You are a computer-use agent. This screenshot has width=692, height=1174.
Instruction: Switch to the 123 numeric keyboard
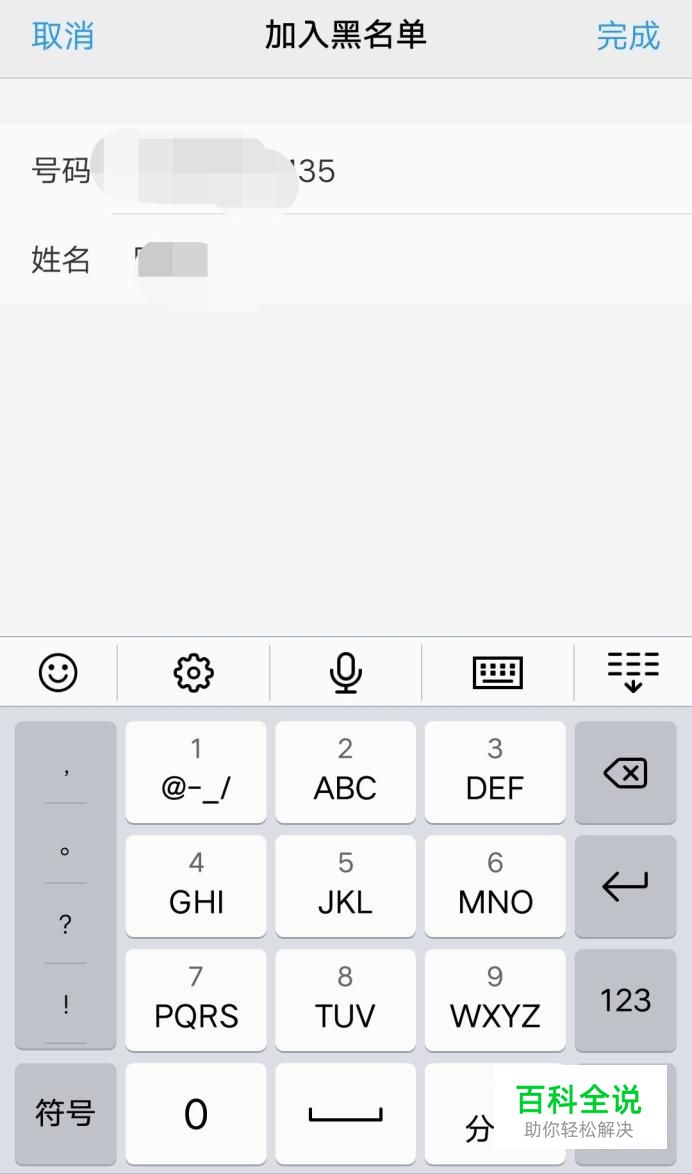625,1000
